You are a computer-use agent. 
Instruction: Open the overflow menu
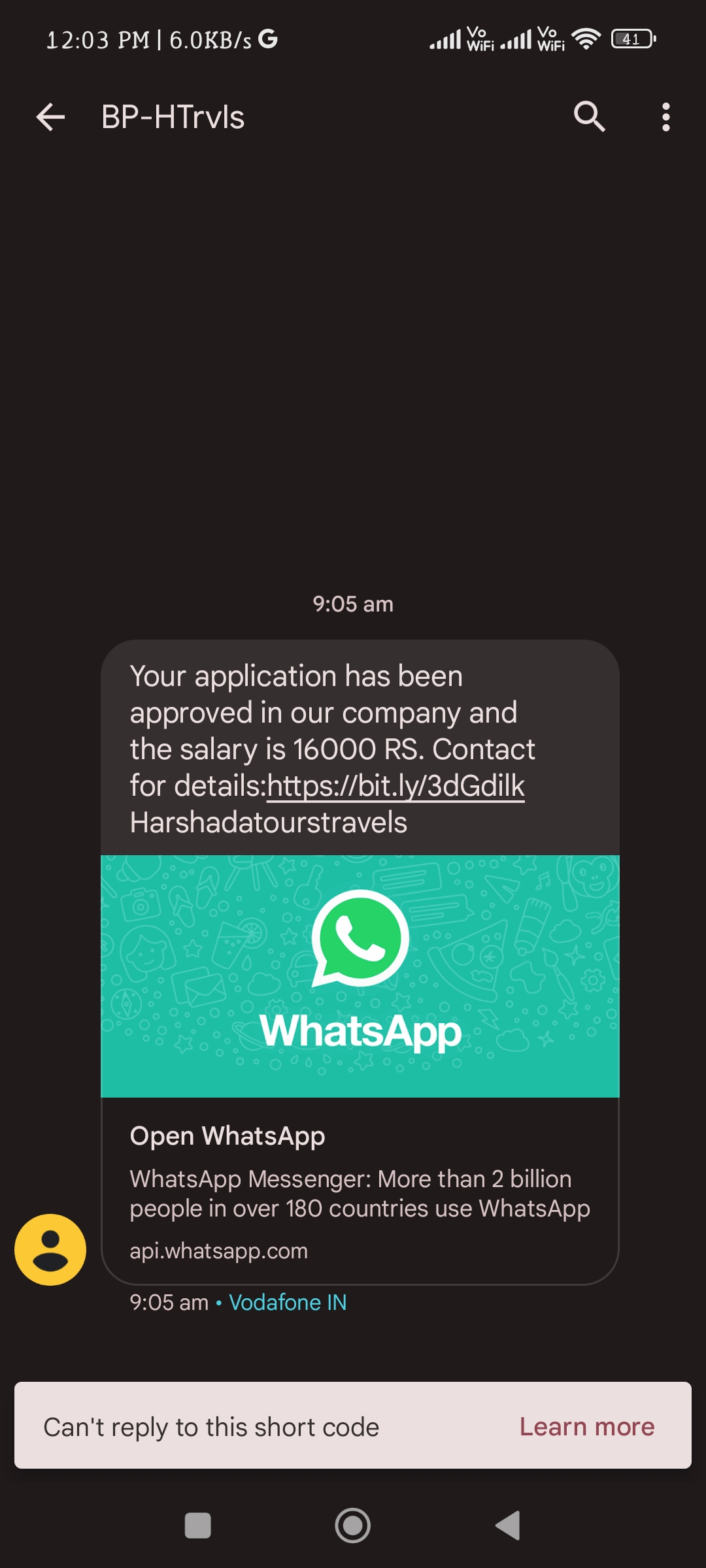[x=665, y=118]
